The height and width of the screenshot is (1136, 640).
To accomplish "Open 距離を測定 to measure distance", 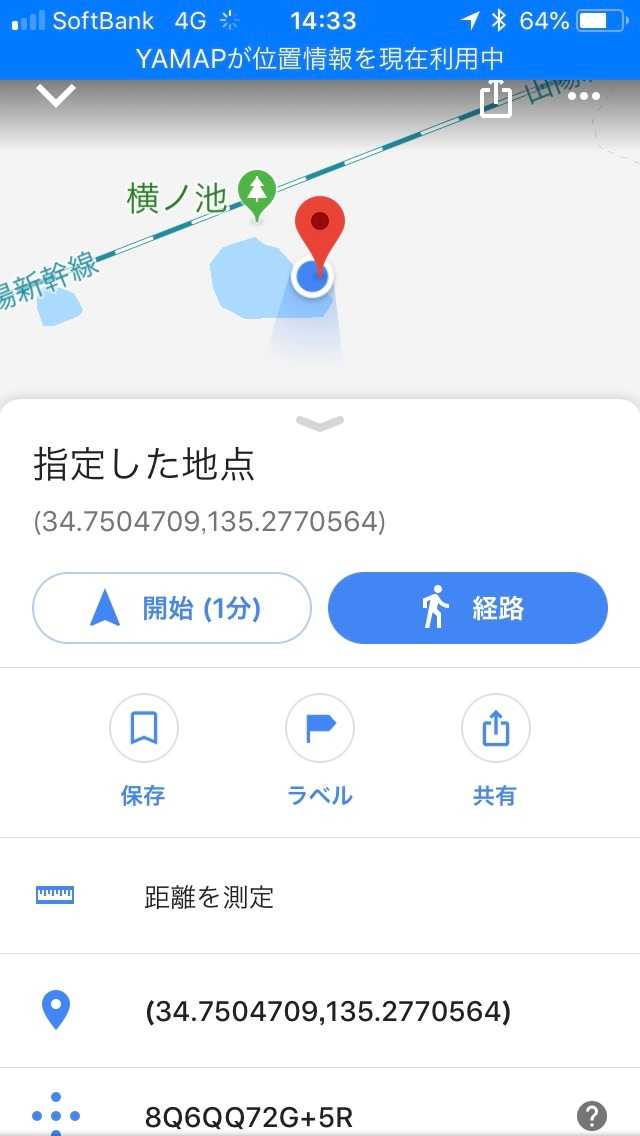I will [x=209, y=896].
